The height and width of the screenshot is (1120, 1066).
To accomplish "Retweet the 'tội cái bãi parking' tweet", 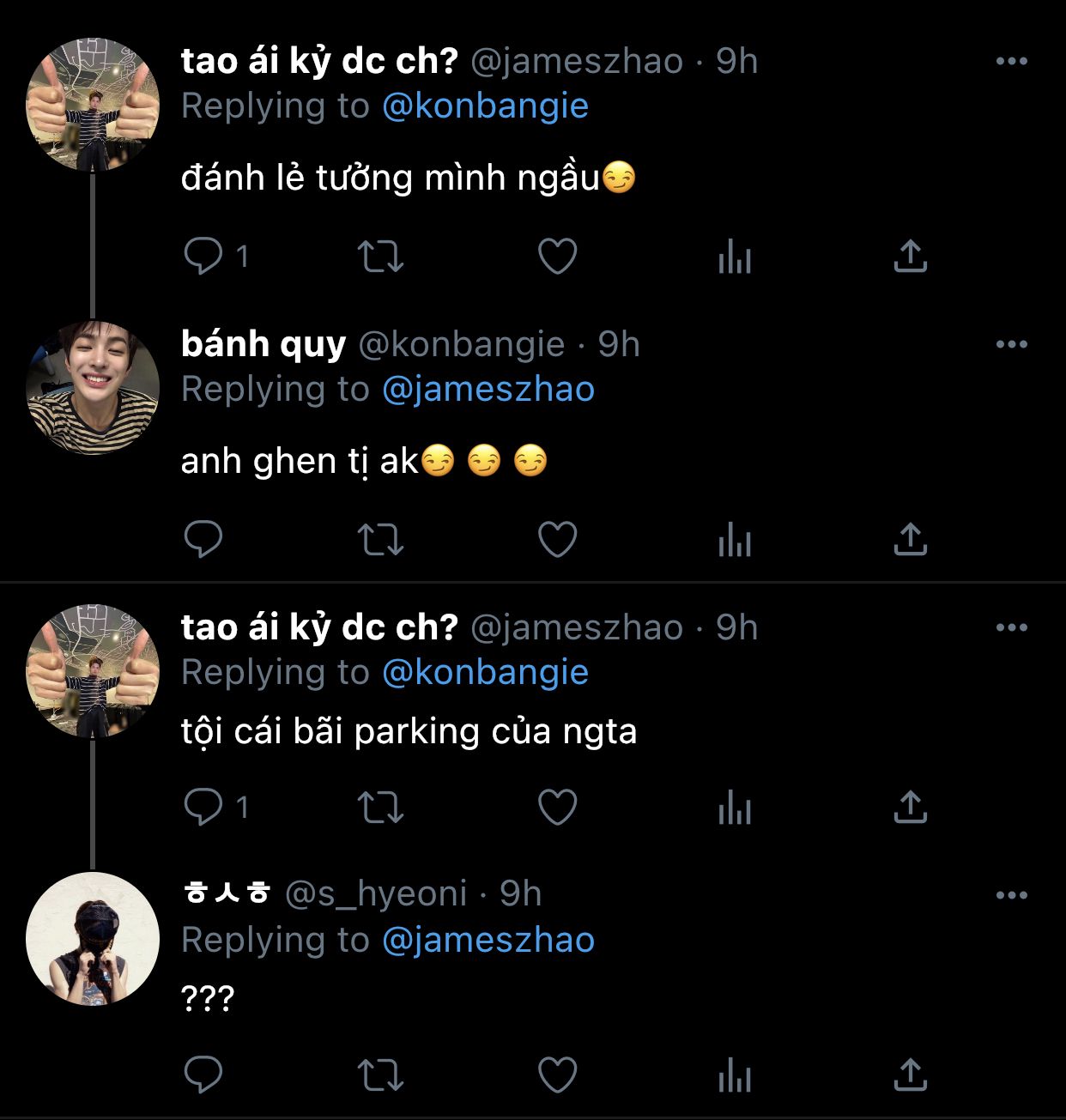I will [x=379, y=807].
